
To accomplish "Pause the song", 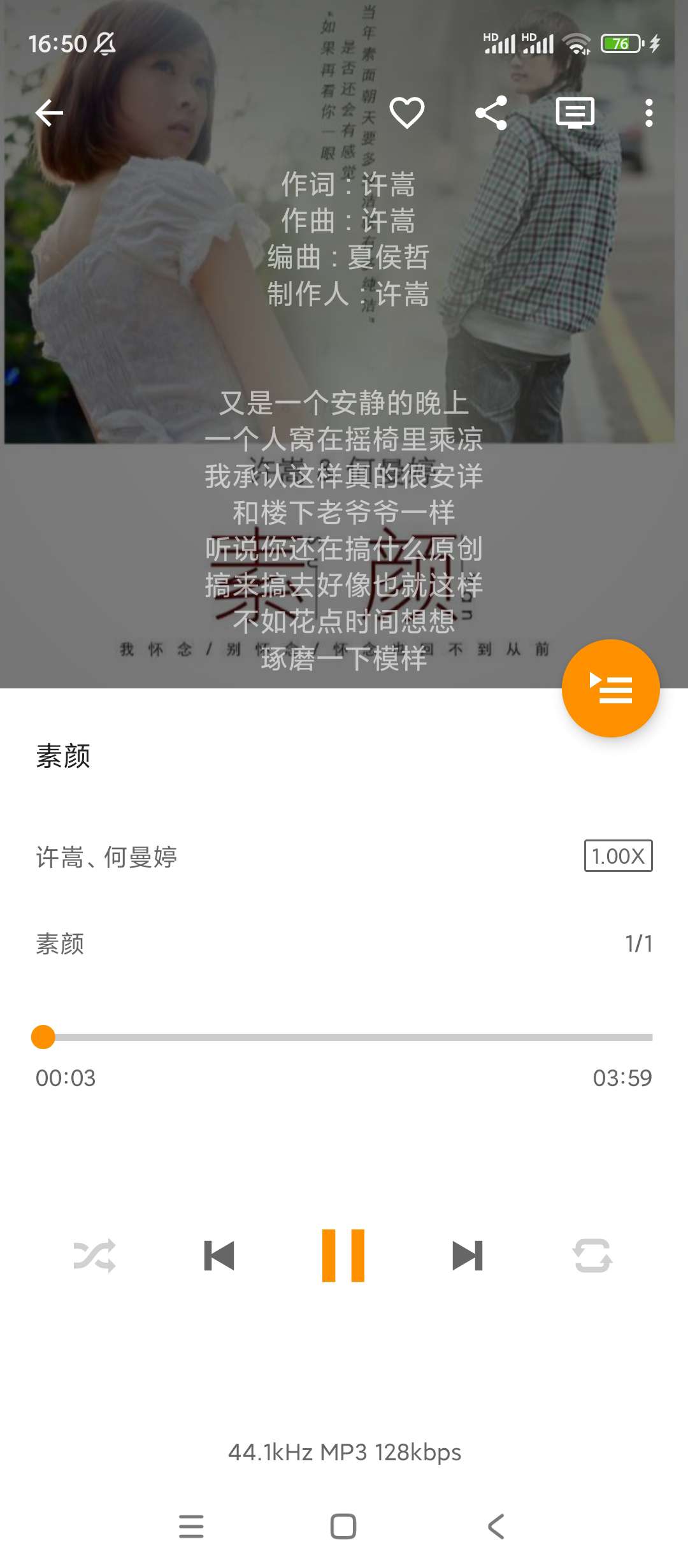I will tap(343, 1256).
